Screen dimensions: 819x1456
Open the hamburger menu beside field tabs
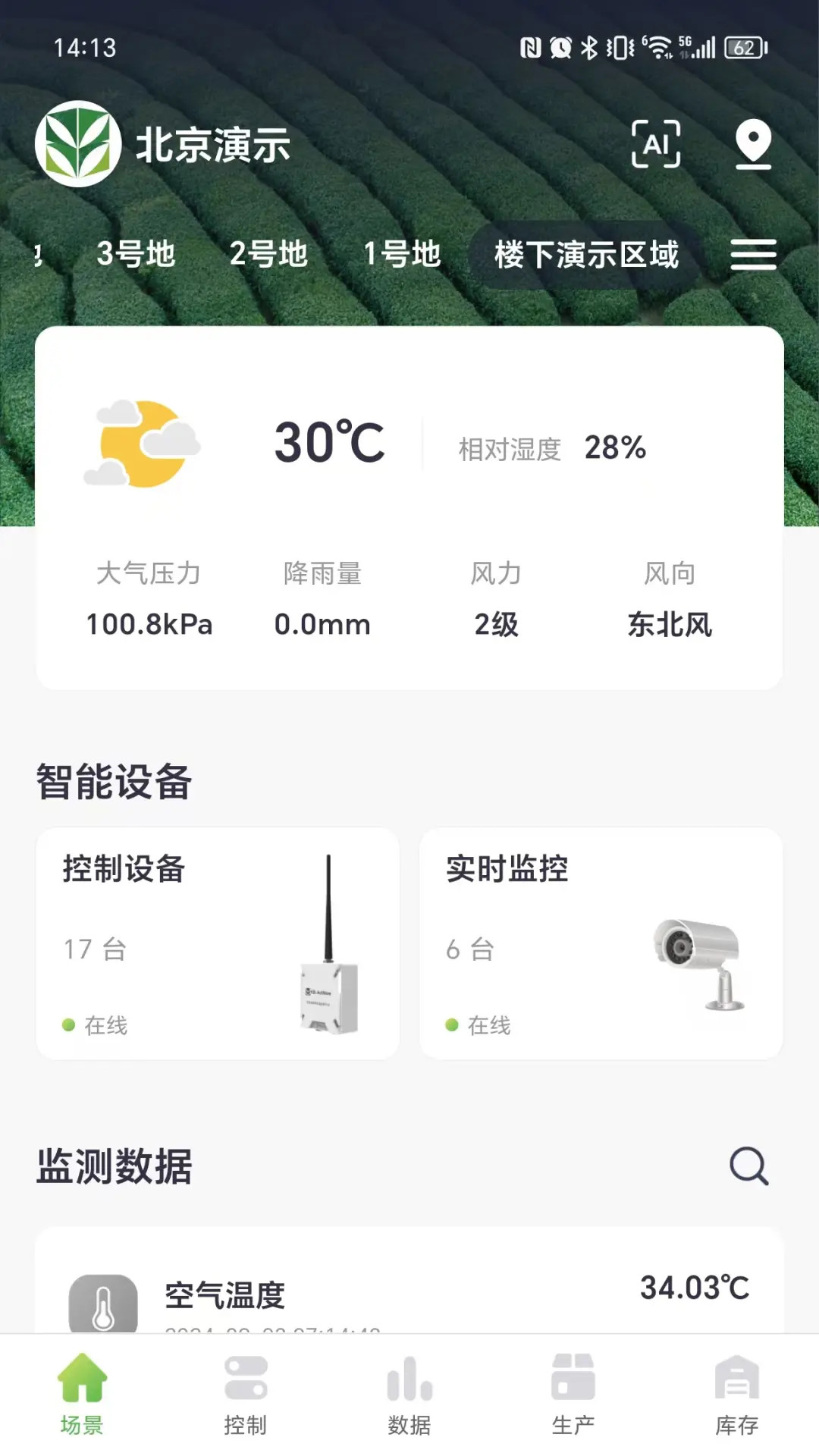click(x=753, y=256)
